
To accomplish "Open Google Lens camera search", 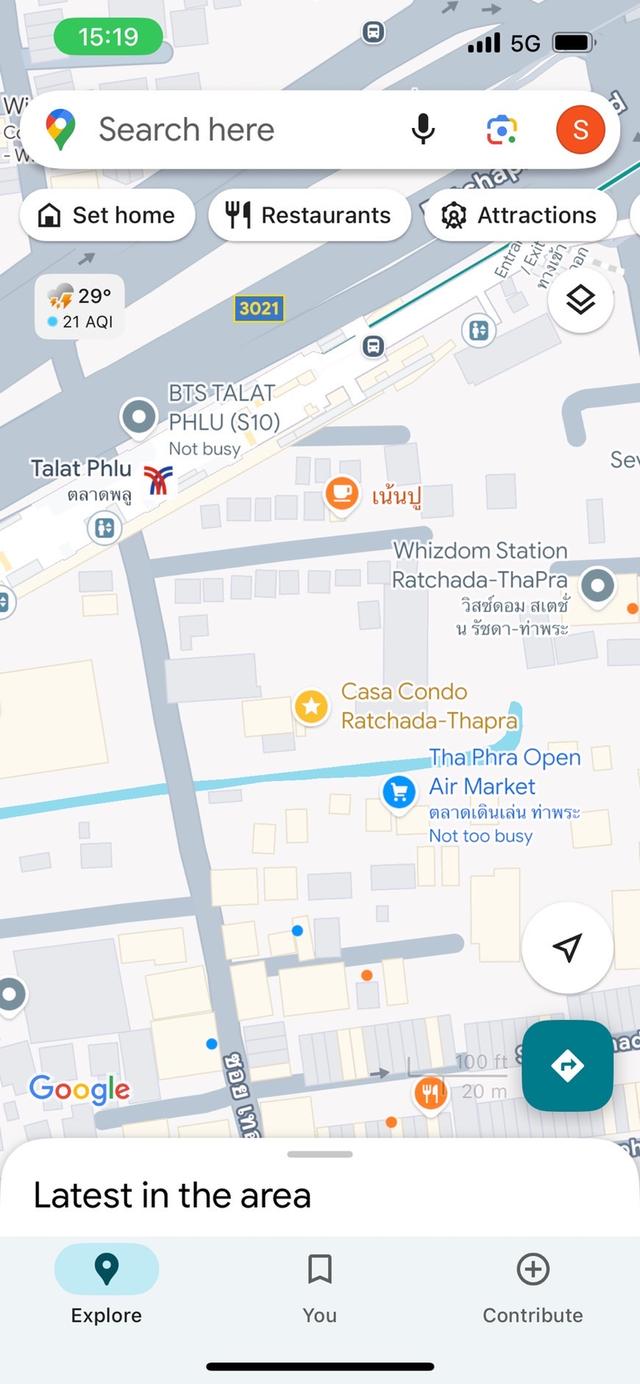I will (502, 130).
